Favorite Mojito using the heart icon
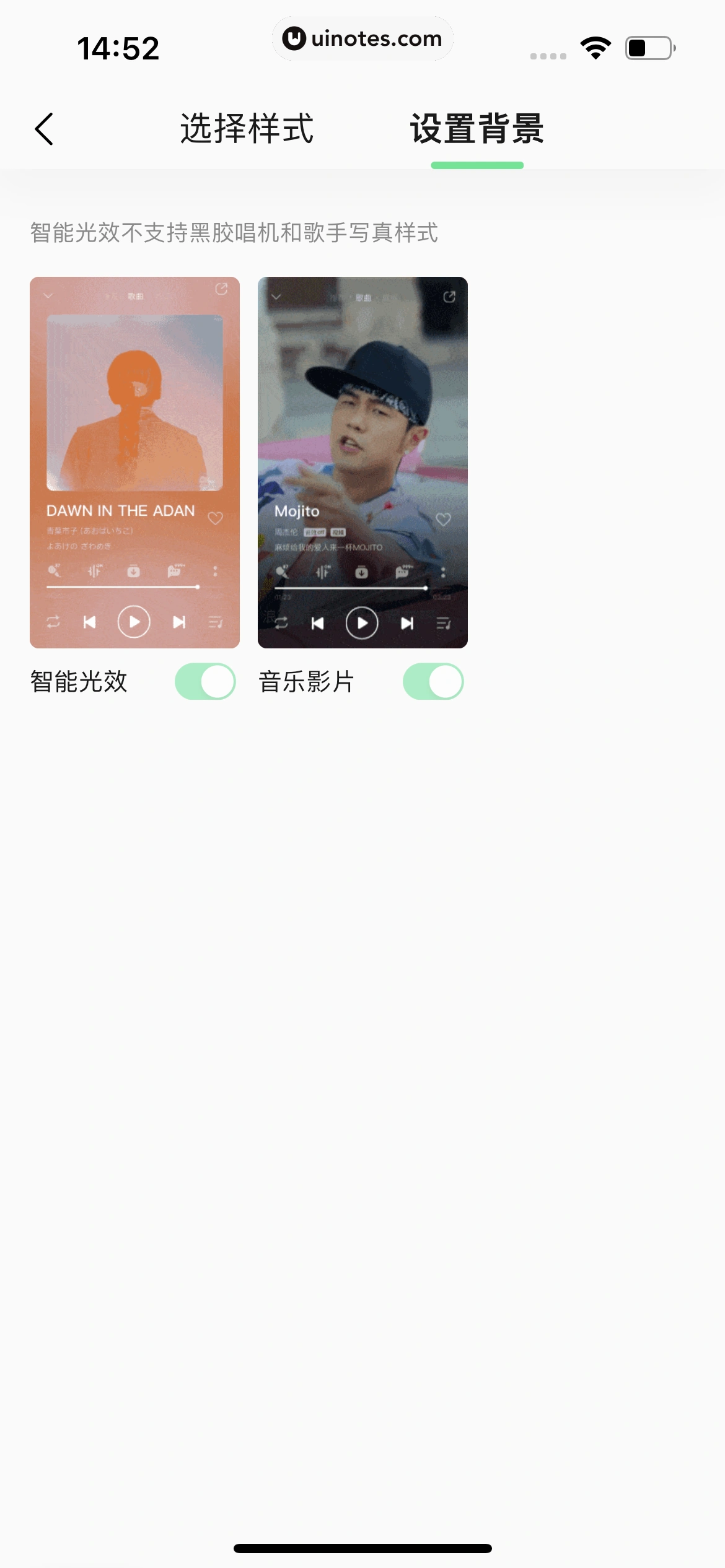 (444, 520)
